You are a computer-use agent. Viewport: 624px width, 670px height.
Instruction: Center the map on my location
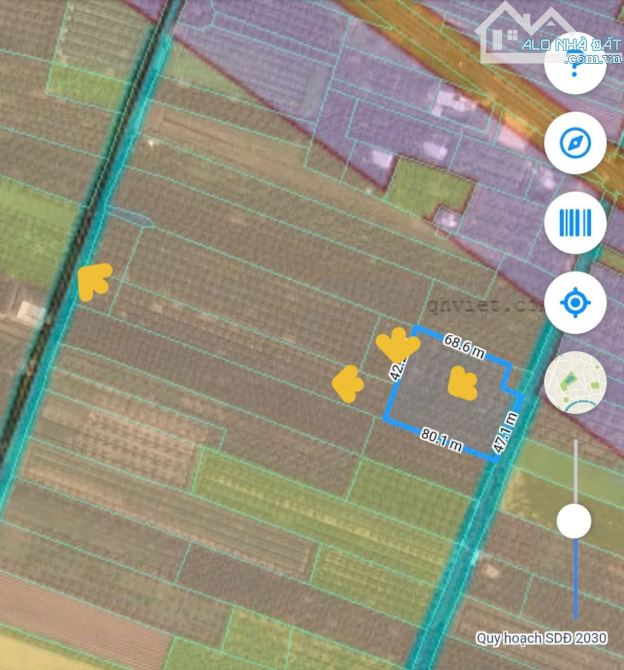[x=575, y=301]
